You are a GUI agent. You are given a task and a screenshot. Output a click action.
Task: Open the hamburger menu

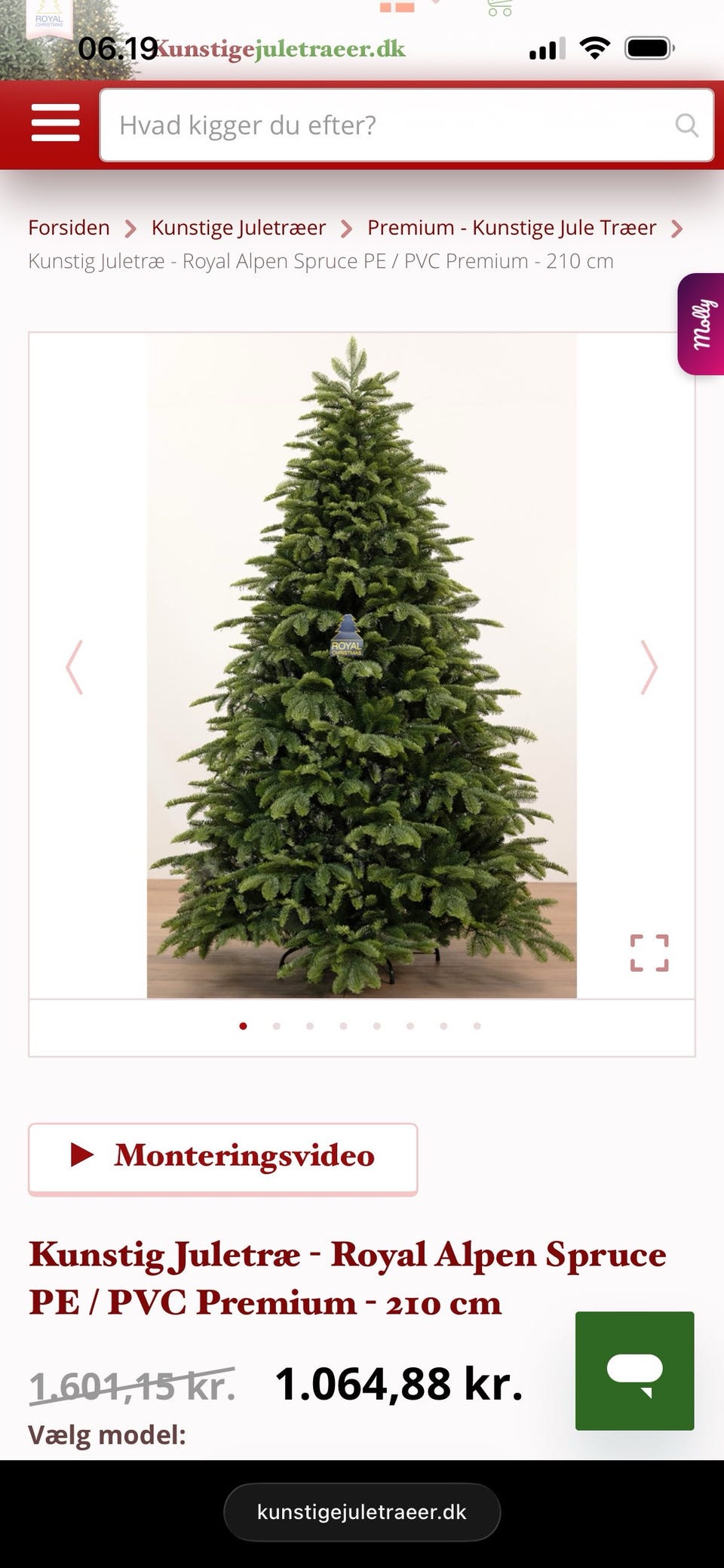55,124
